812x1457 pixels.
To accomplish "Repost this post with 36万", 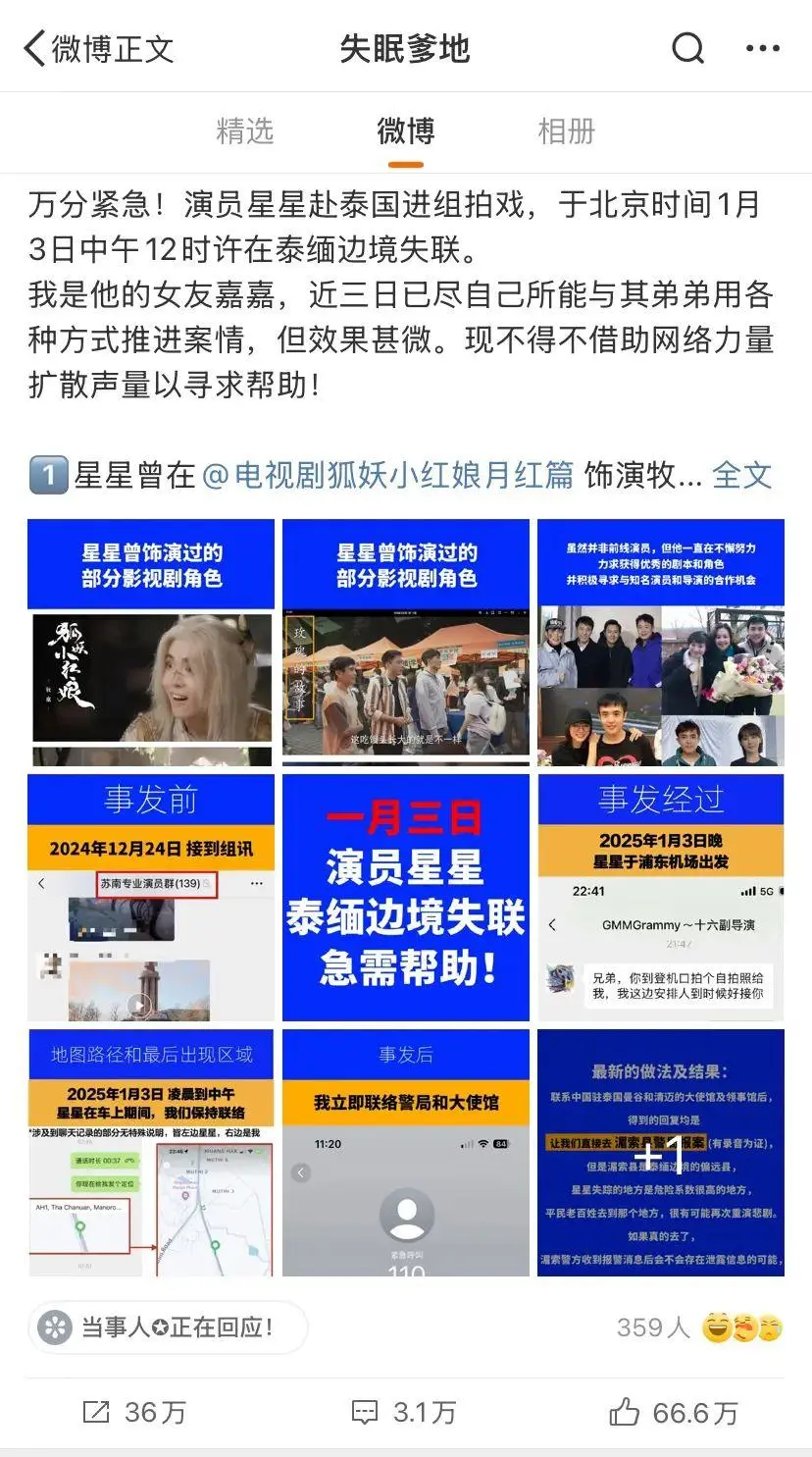I will [134, 1413].
